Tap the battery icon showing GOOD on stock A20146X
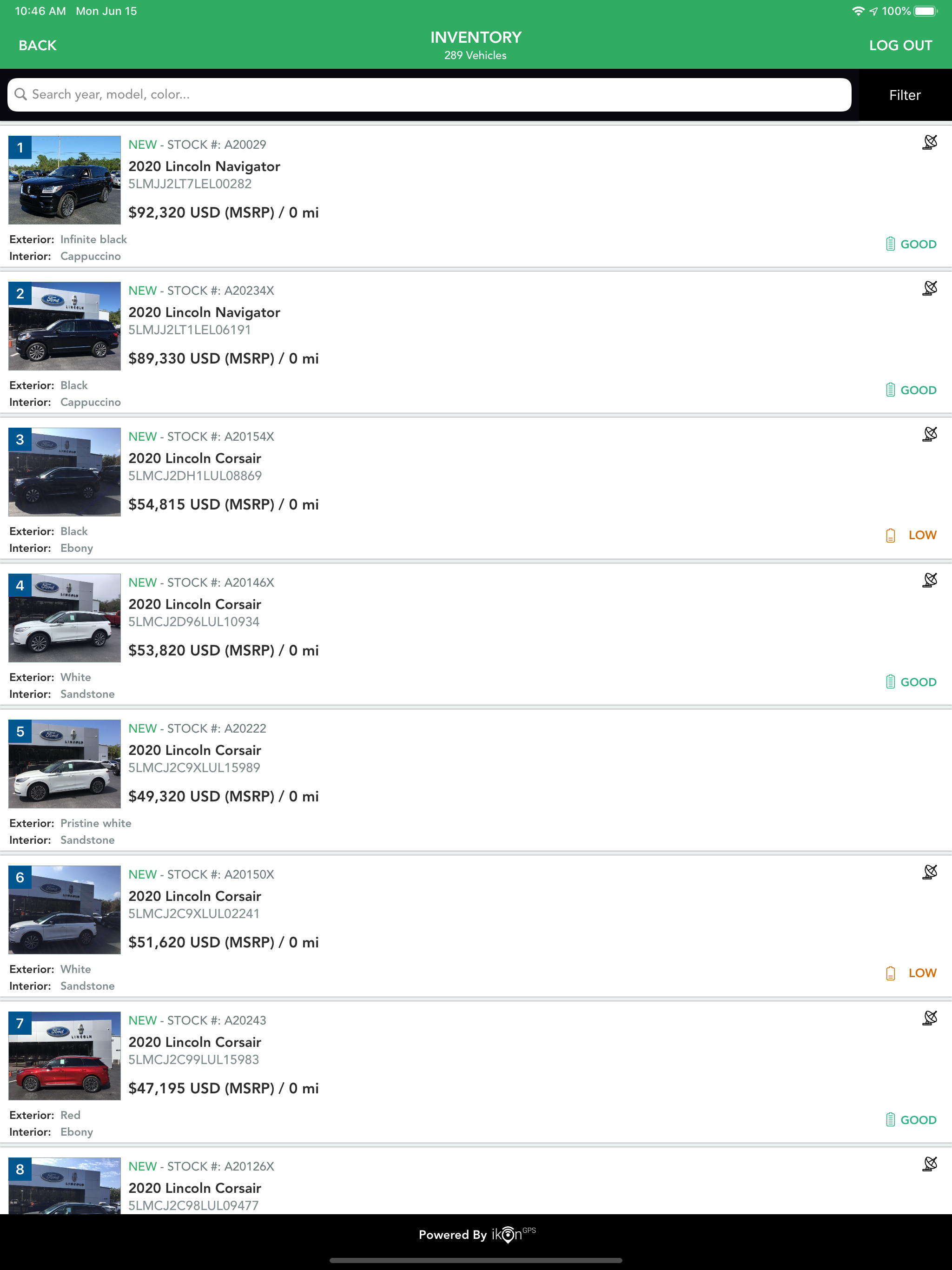 click(890, 682)
